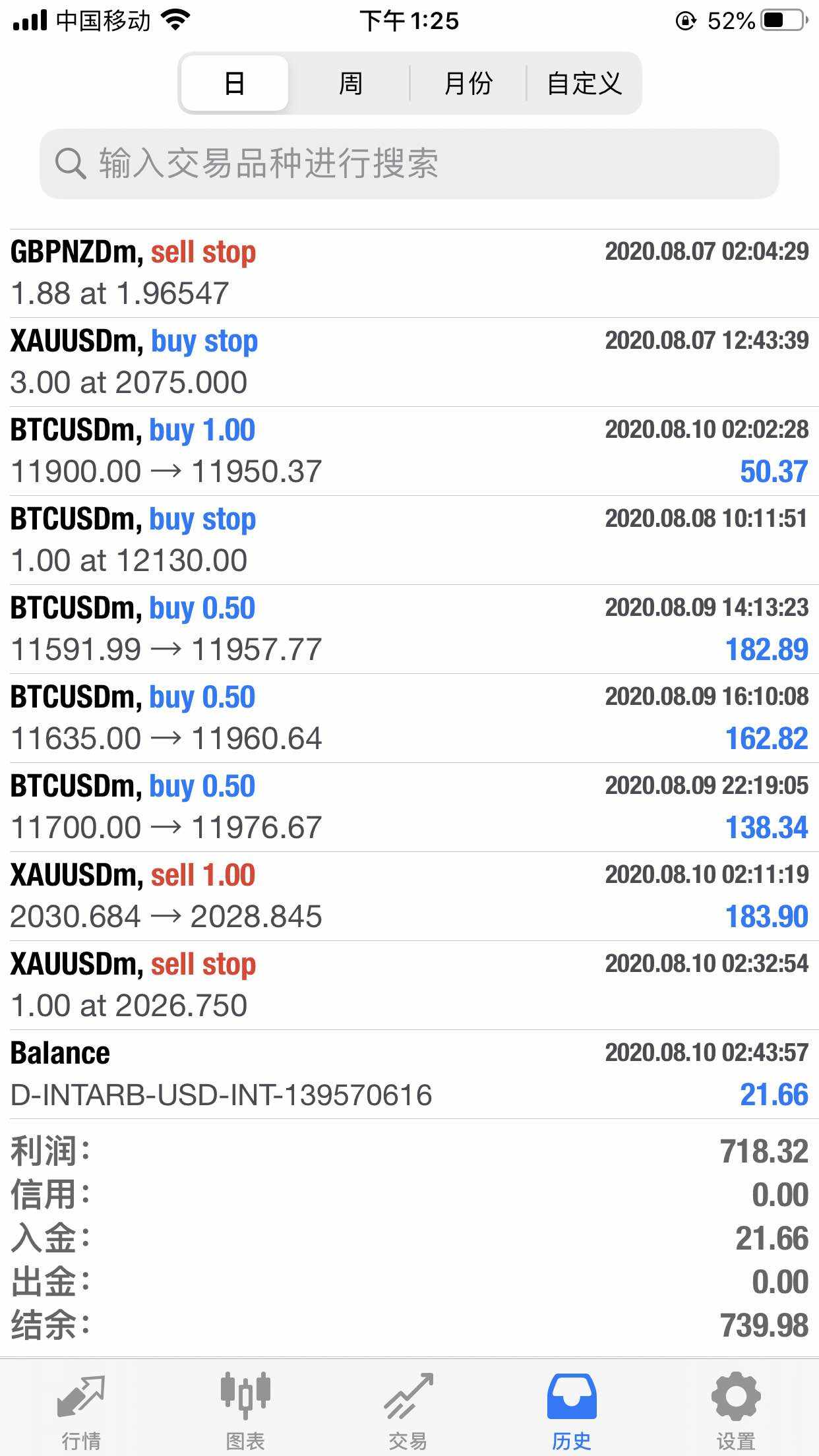Open the BTCUSDm buy 1.00 trade with 50.37 profit
819x1456 pixels.
pyautogui.click(x=409, y=451)
